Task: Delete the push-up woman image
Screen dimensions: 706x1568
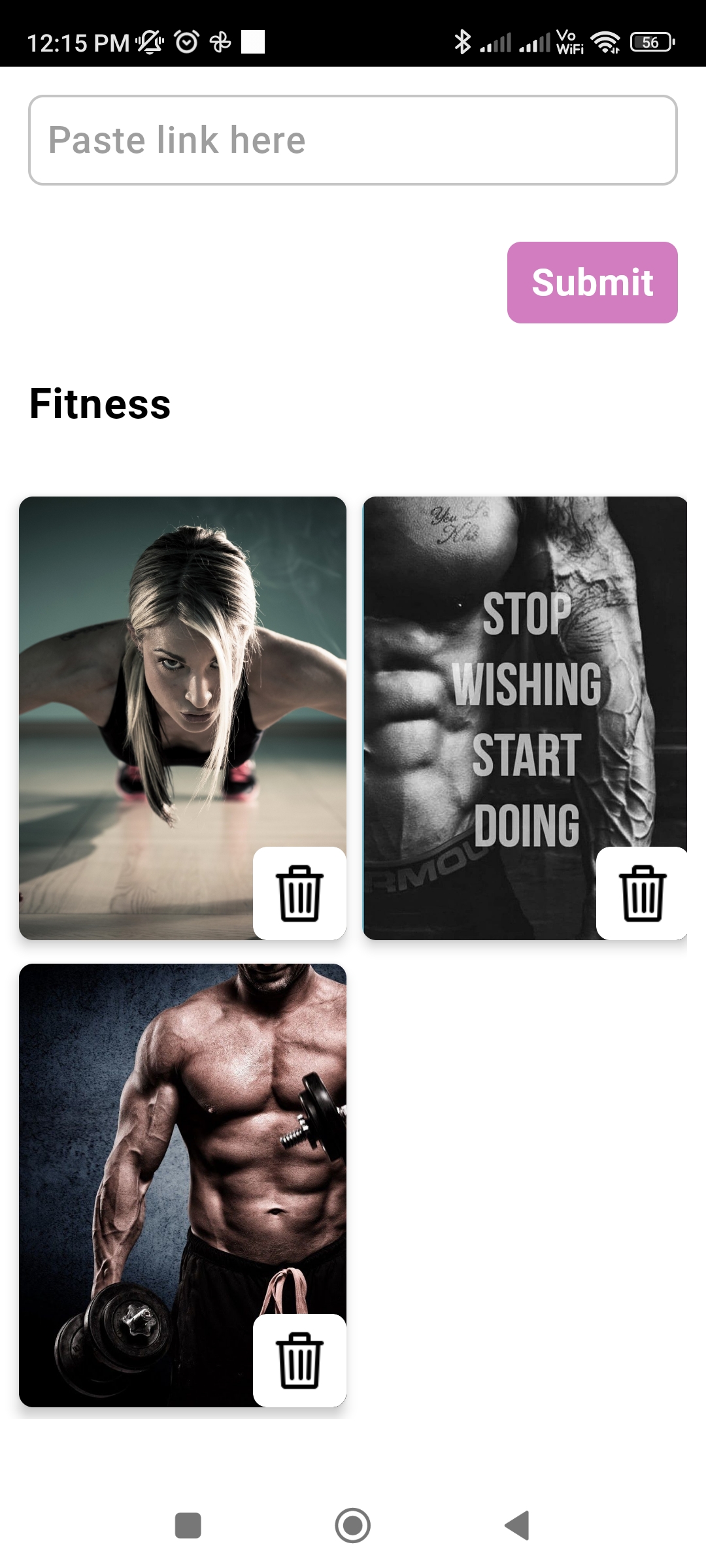Action: pos(299,893)
